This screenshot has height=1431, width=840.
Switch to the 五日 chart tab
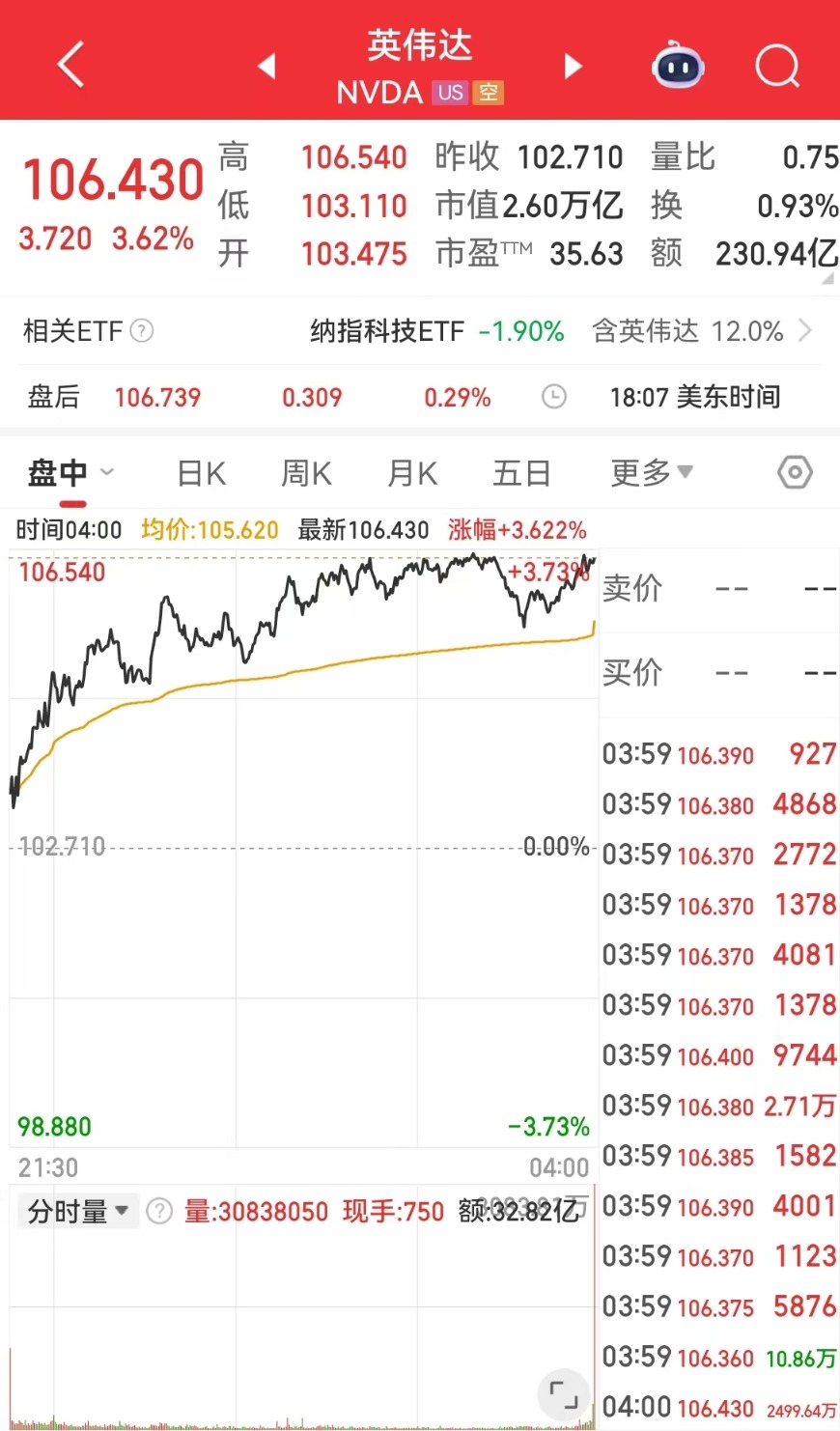521,473
